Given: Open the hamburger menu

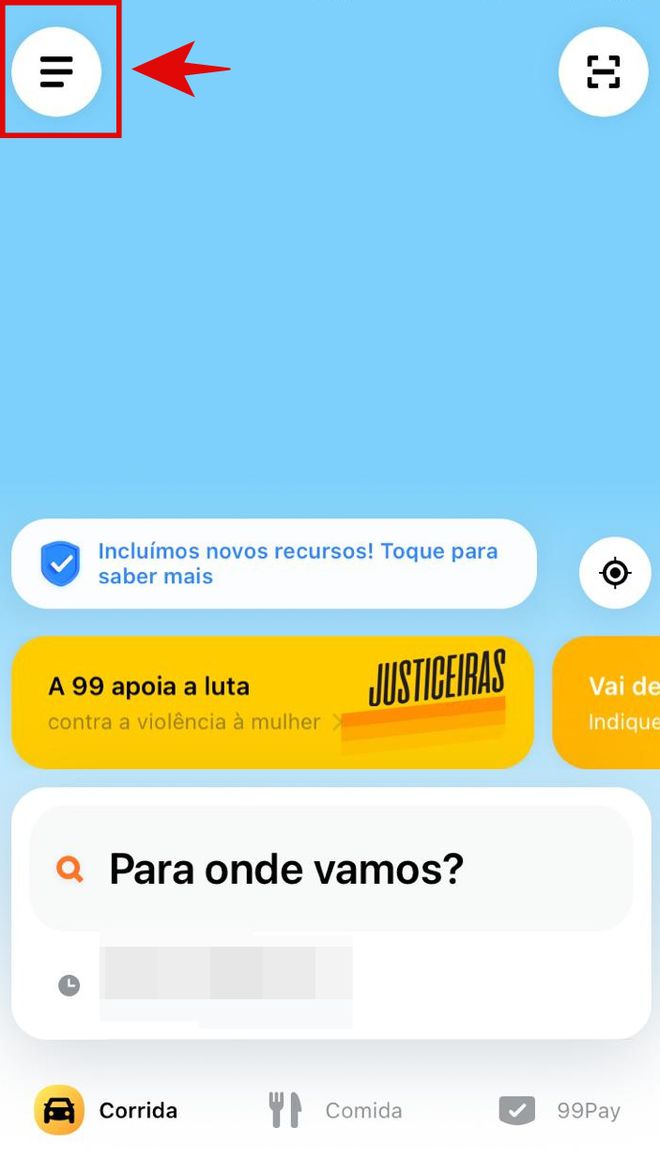Looking at the screenshot, I should (56, 72).
